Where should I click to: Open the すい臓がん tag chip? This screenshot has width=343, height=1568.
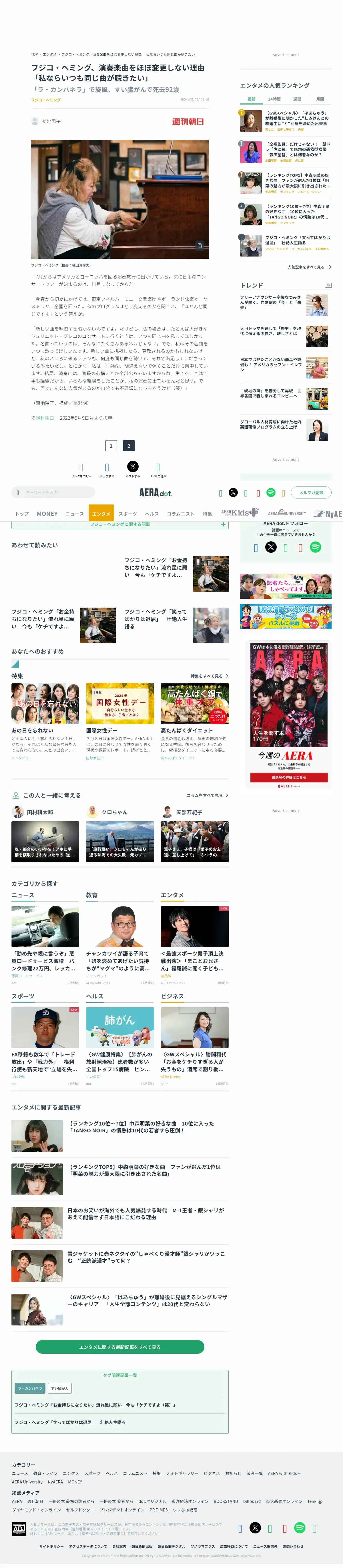tap(60, 1388)
